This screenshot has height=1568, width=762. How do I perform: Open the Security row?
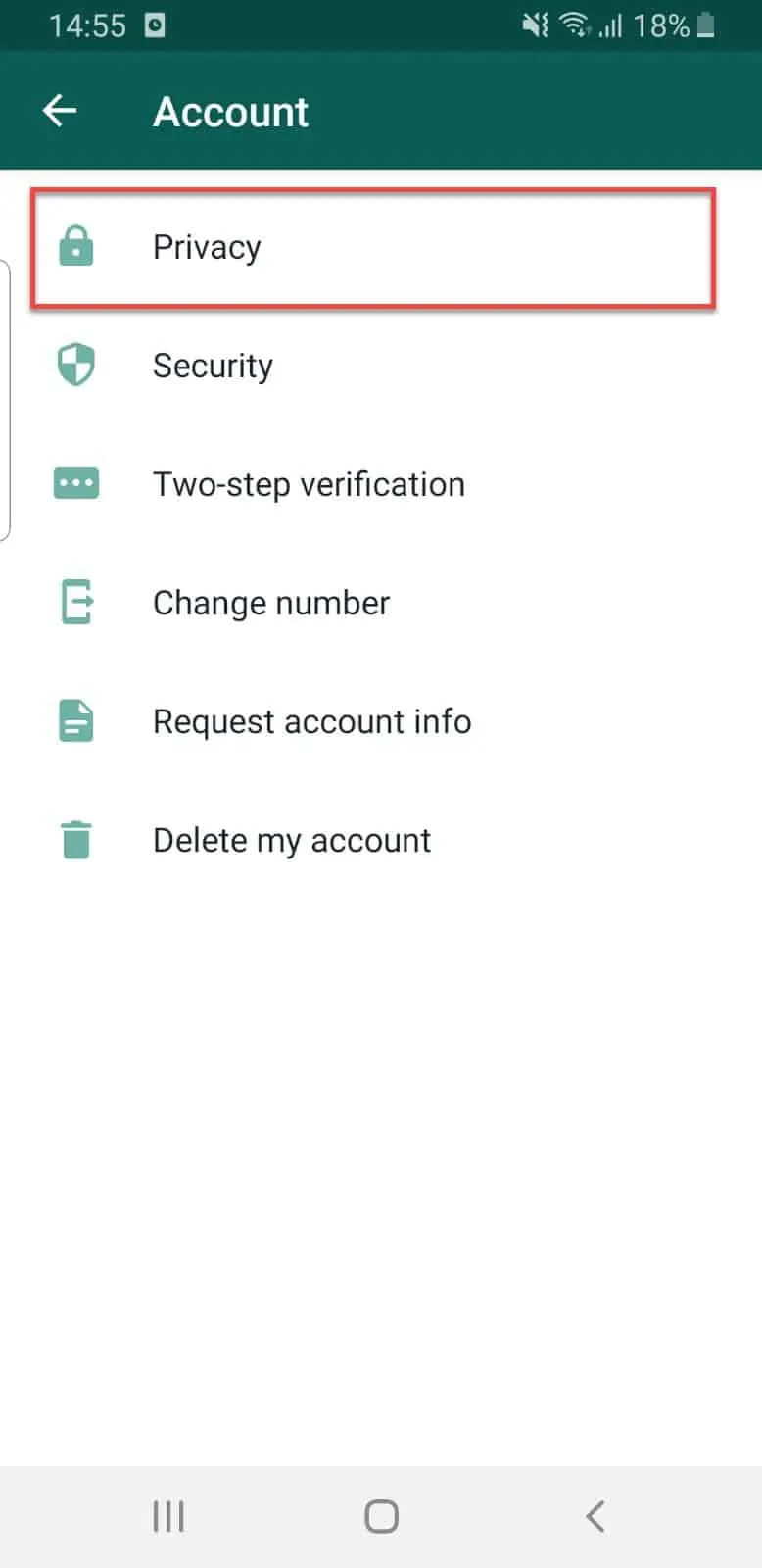coord(381,366)
